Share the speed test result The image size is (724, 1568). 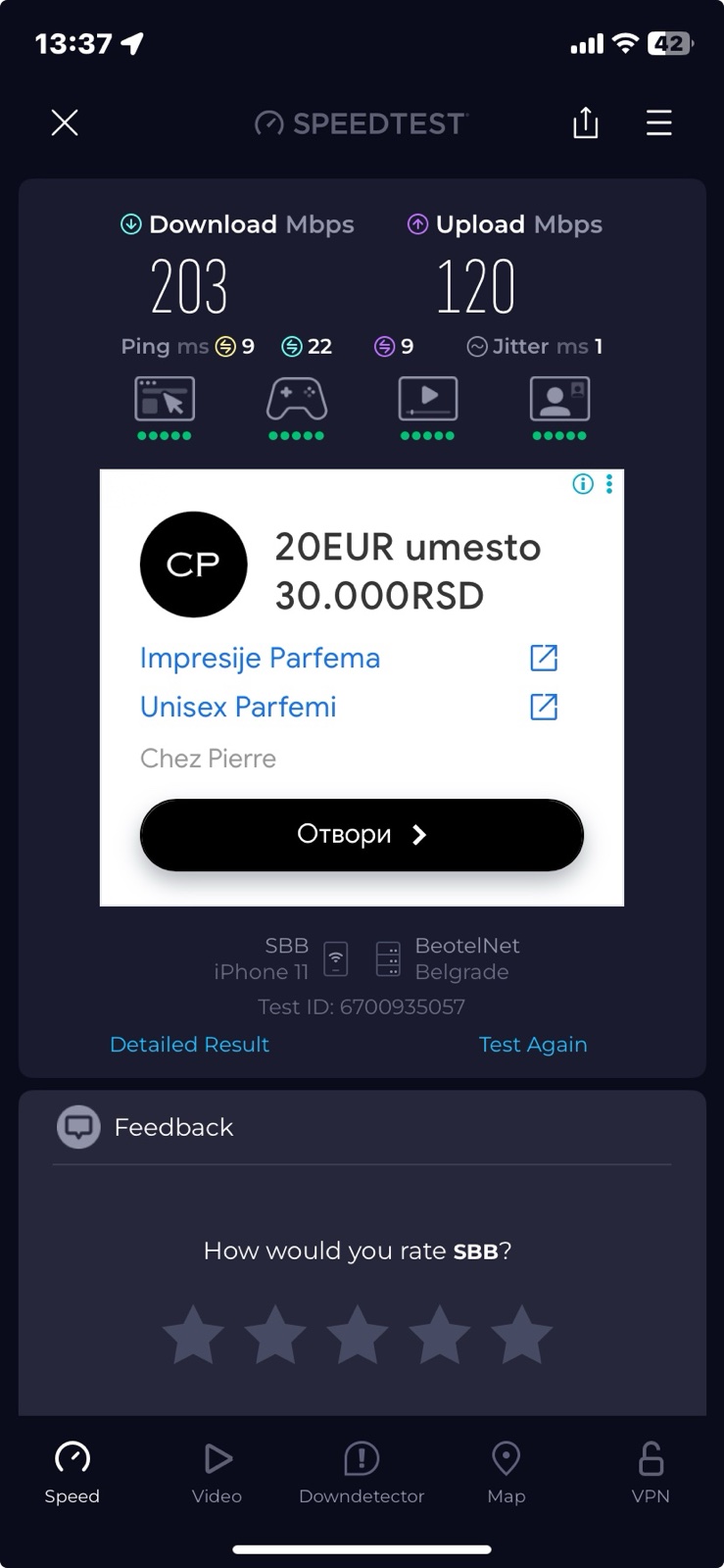585,123
